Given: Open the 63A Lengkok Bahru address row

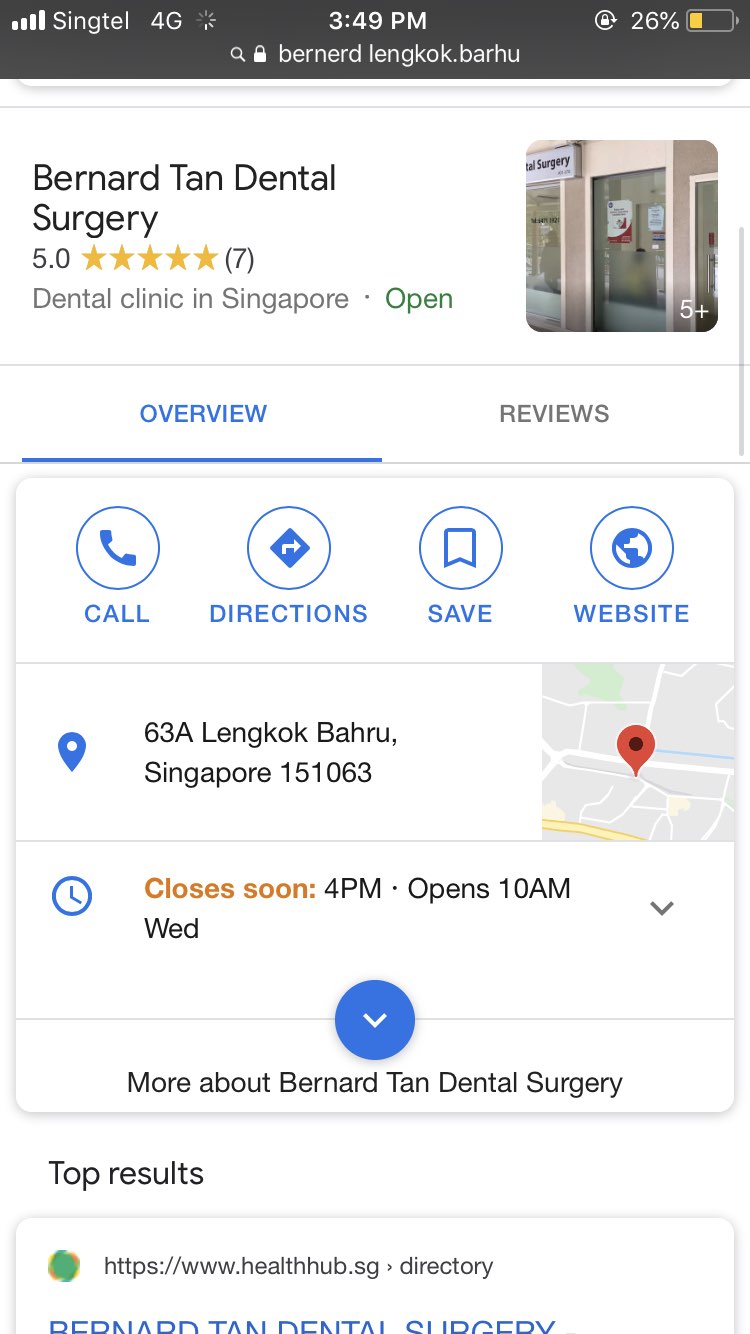Looking at the screenshot, I should click(270, 752).
